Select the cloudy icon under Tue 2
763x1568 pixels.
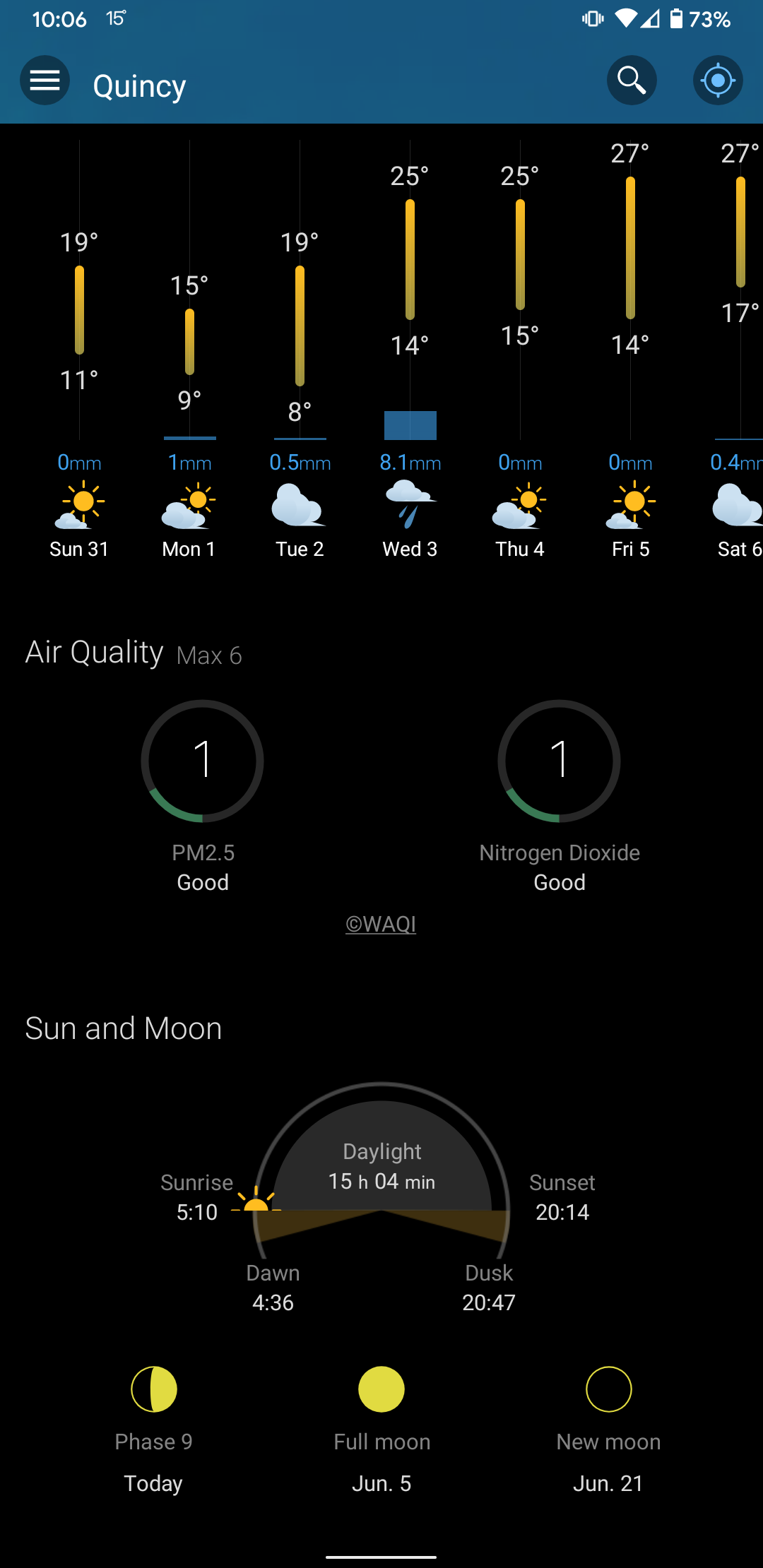pos(300,505)
